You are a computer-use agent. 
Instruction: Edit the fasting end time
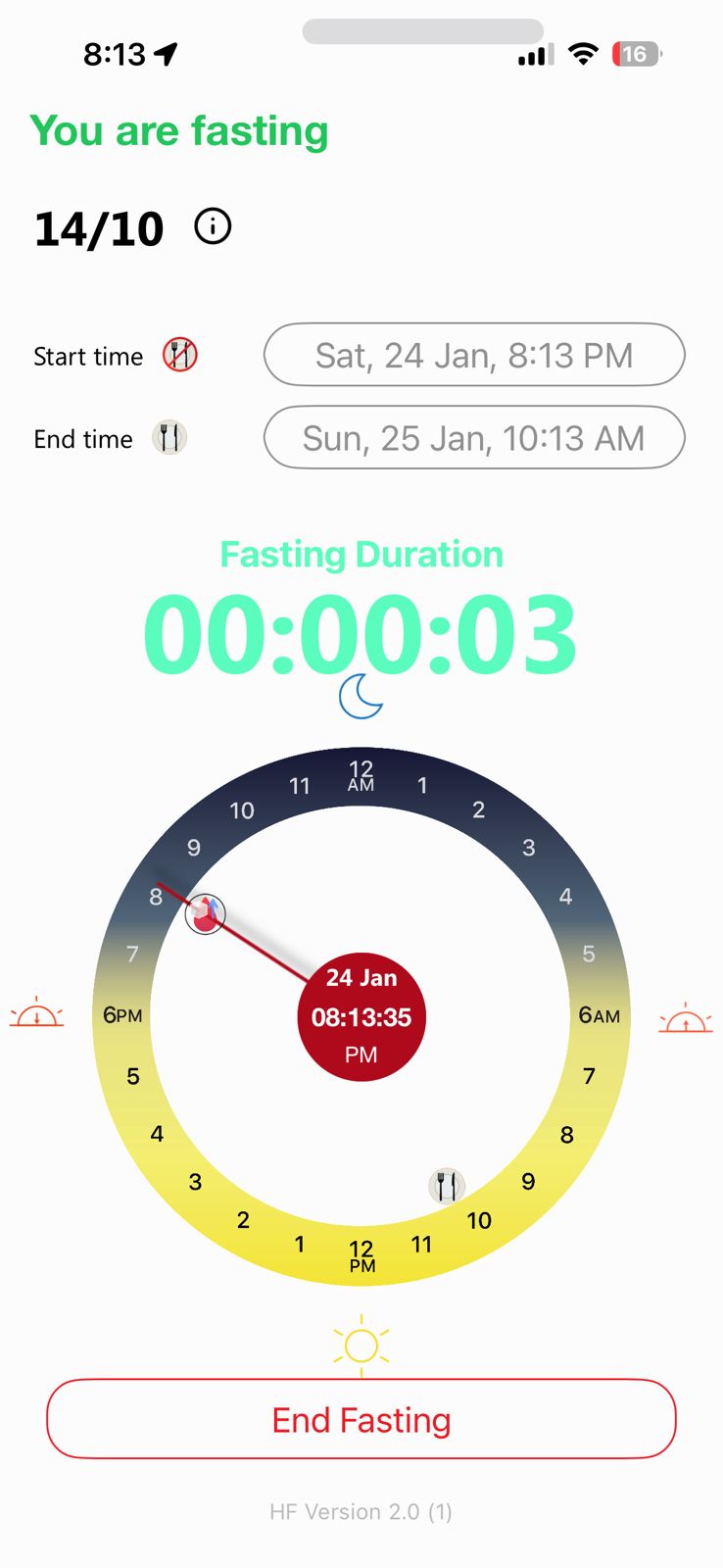point(473,438)
